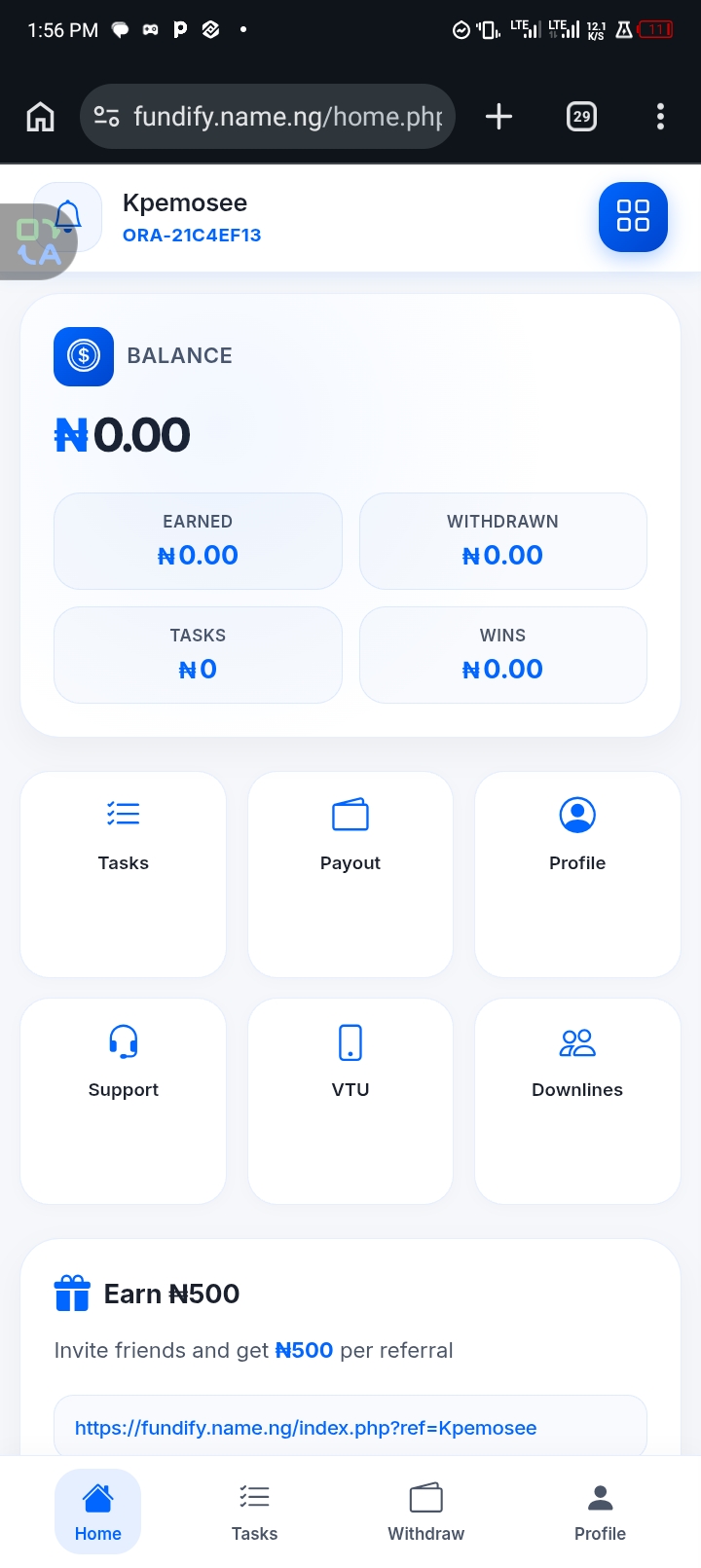
Task: Open the blue grid menu button
Action: [633, 216]
